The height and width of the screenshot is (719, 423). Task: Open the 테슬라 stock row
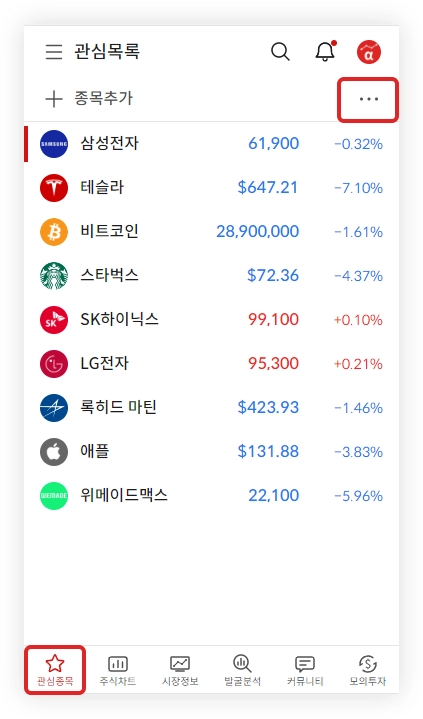[x=212, y=188]
